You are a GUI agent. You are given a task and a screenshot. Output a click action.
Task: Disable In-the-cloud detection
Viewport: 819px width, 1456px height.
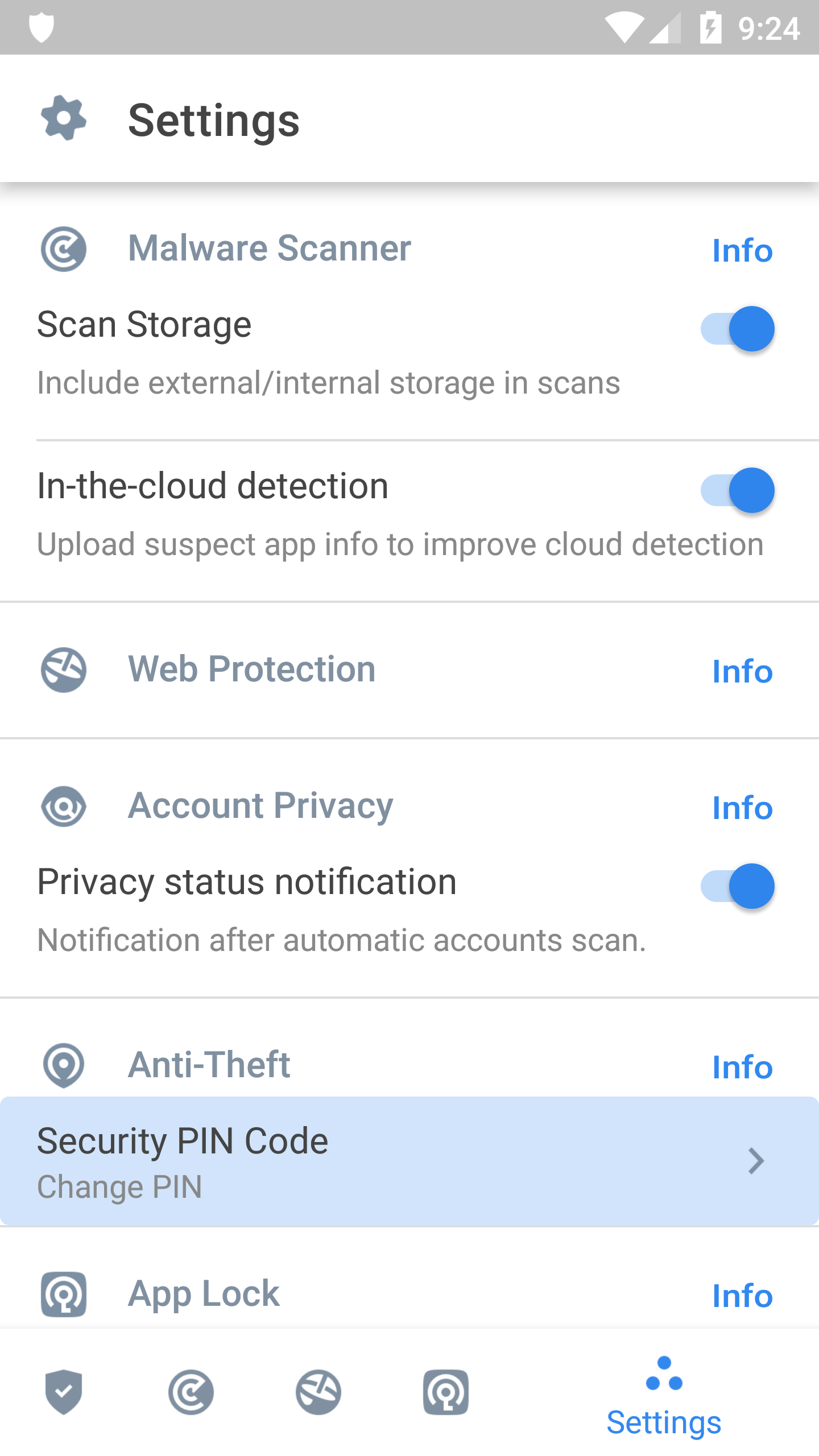[x=737, y=490]
